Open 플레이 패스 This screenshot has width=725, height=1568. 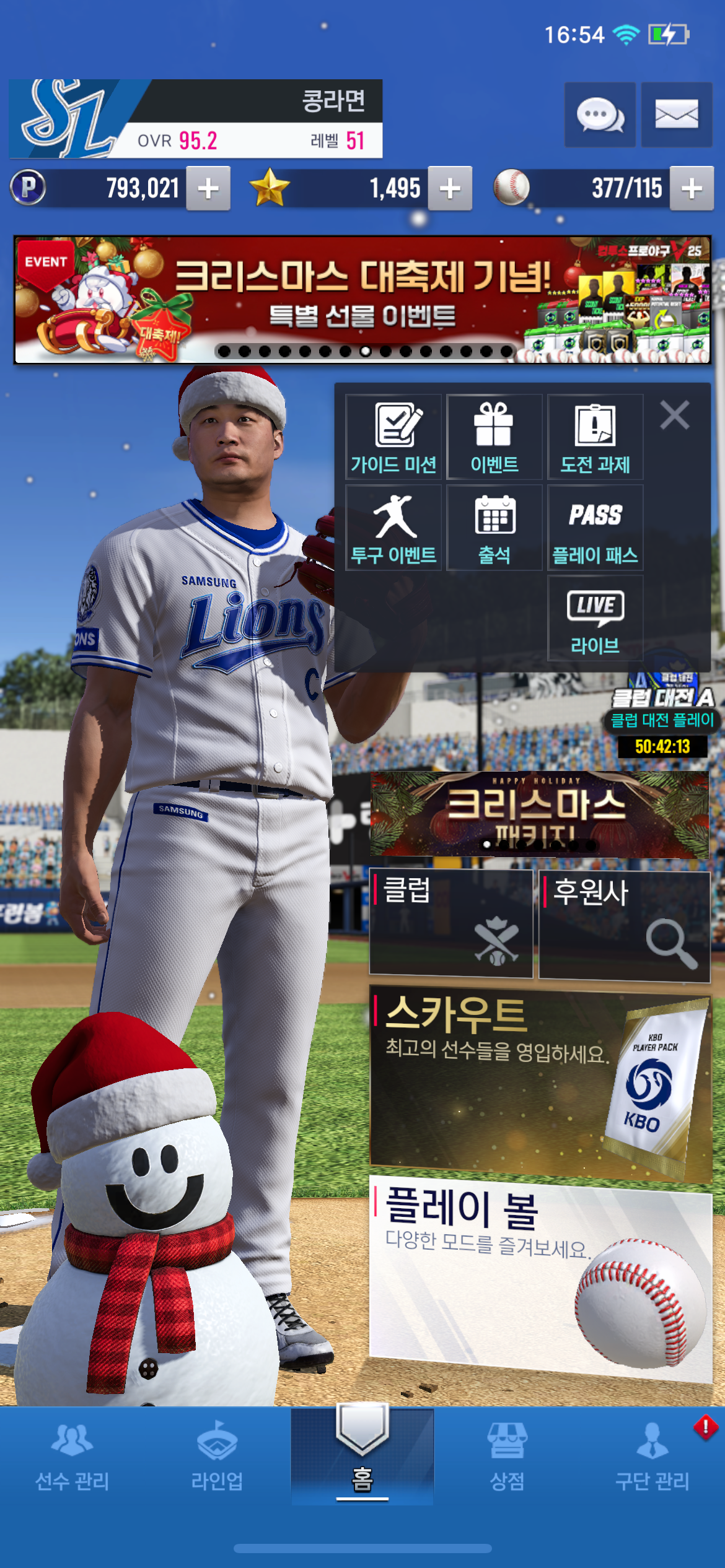(595, 528)
